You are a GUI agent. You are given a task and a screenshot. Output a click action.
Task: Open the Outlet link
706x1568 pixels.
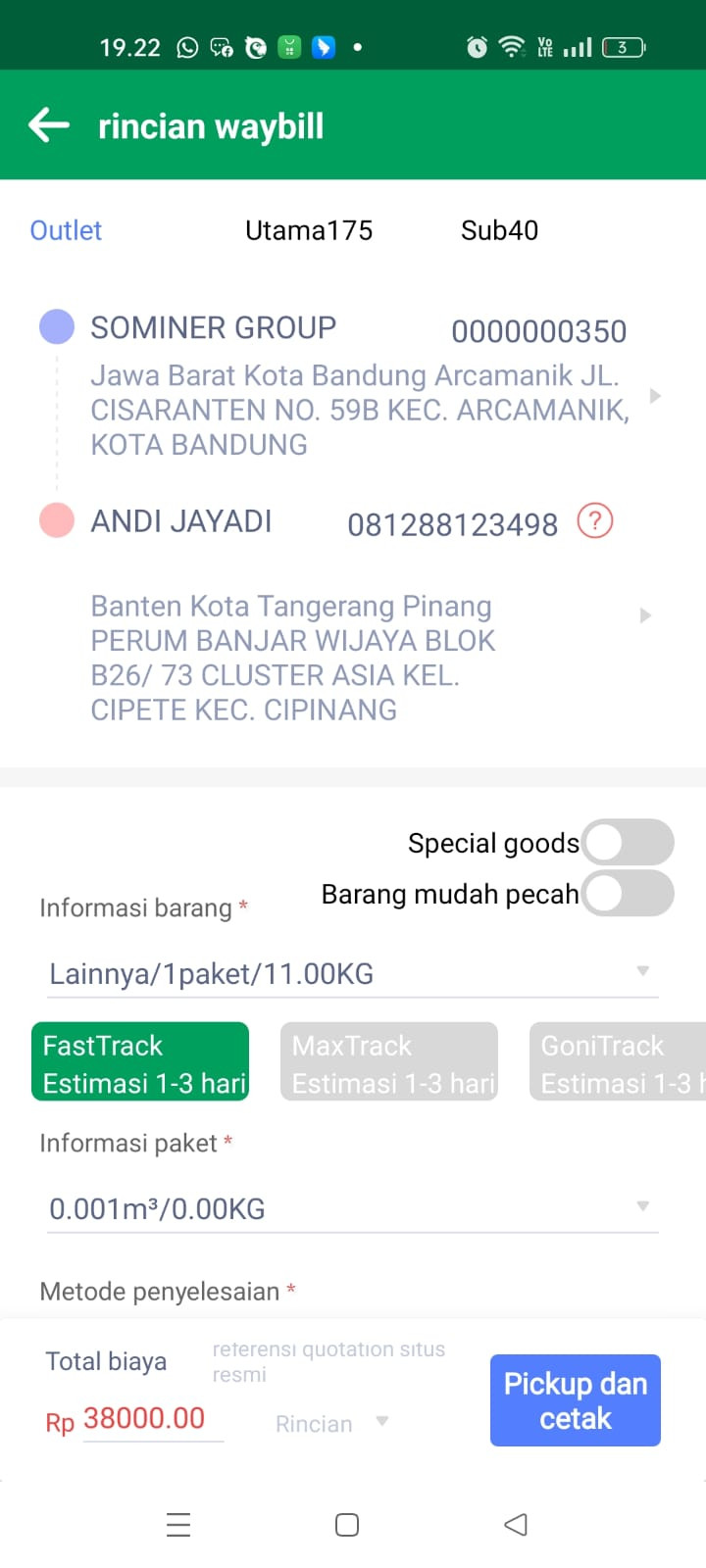coord(66,230)
